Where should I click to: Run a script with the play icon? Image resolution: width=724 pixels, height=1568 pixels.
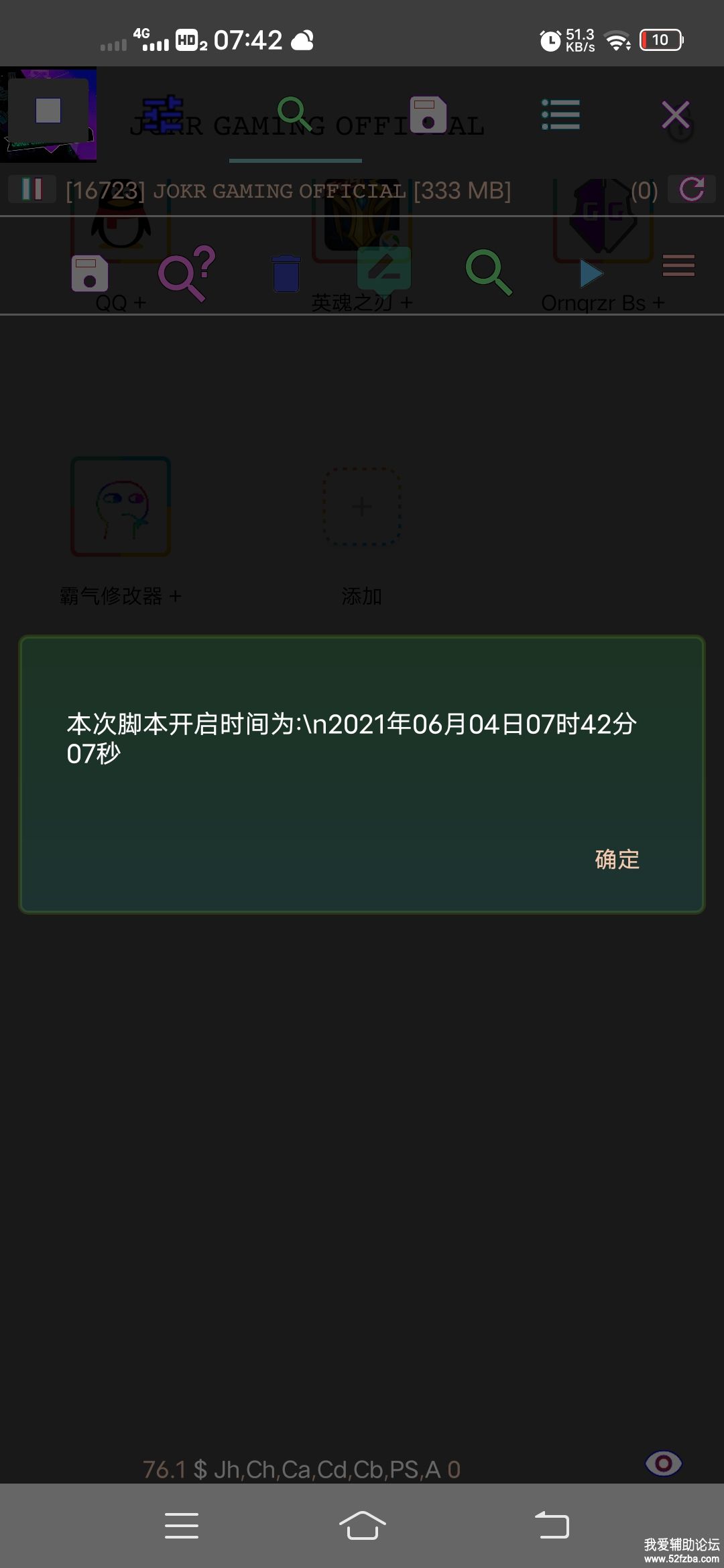pyautogui.click(x=591, y=273)
